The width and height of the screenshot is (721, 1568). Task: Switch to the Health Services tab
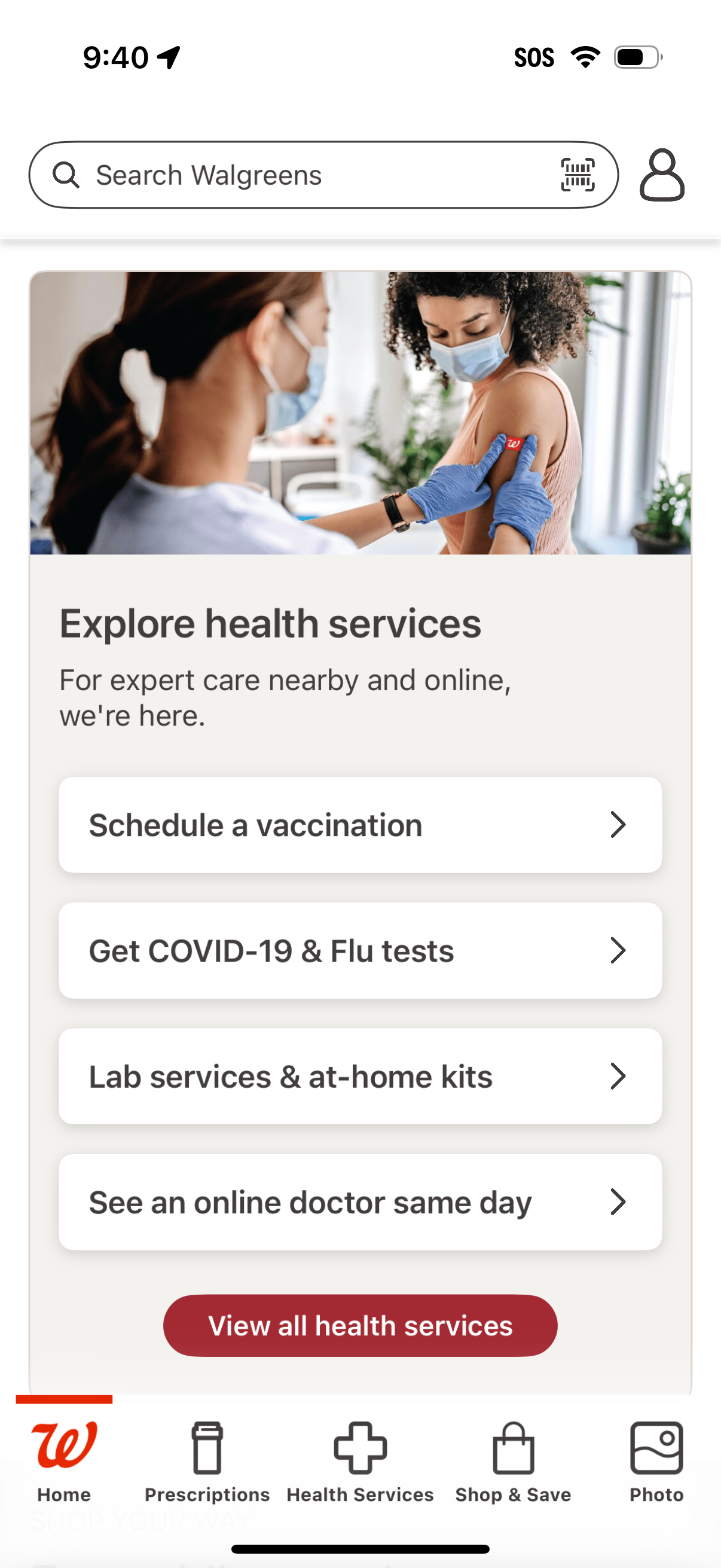[360, 1461]
